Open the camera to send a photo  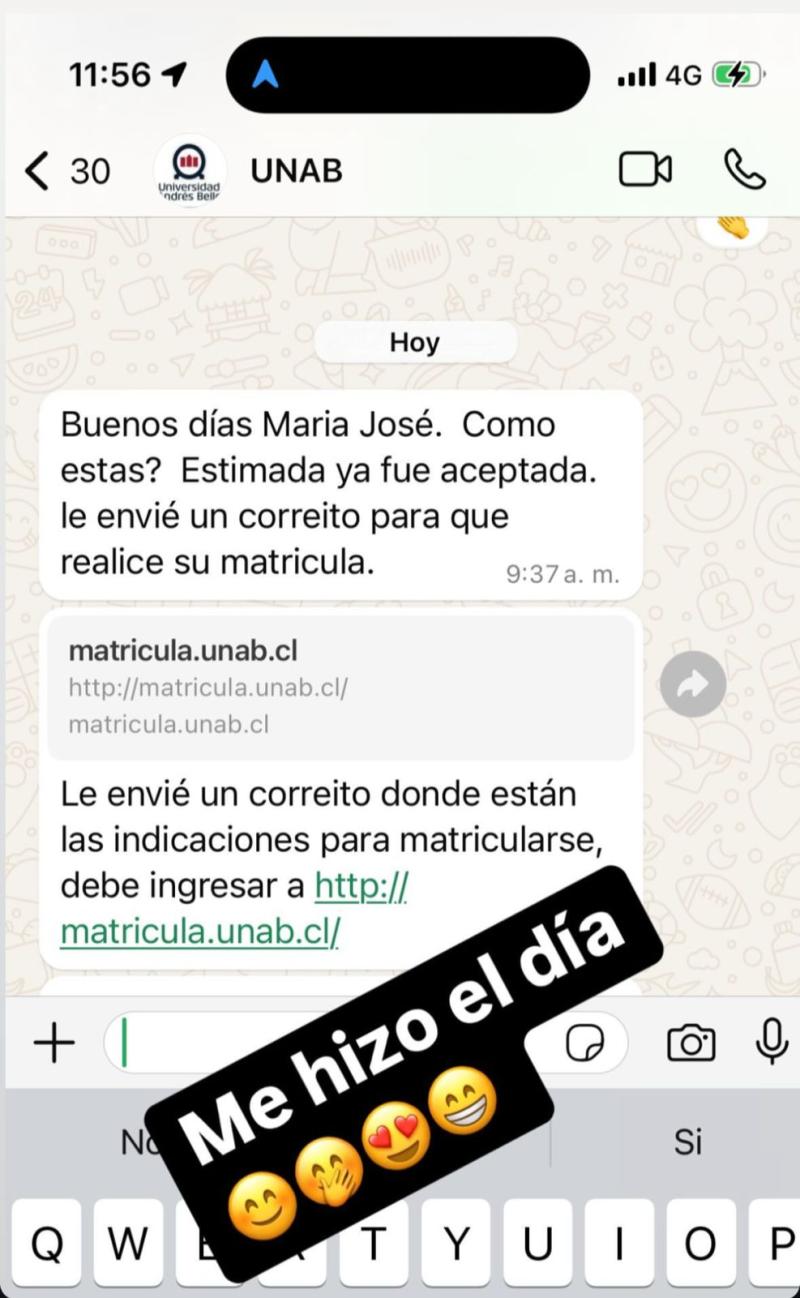point(690,1042)
